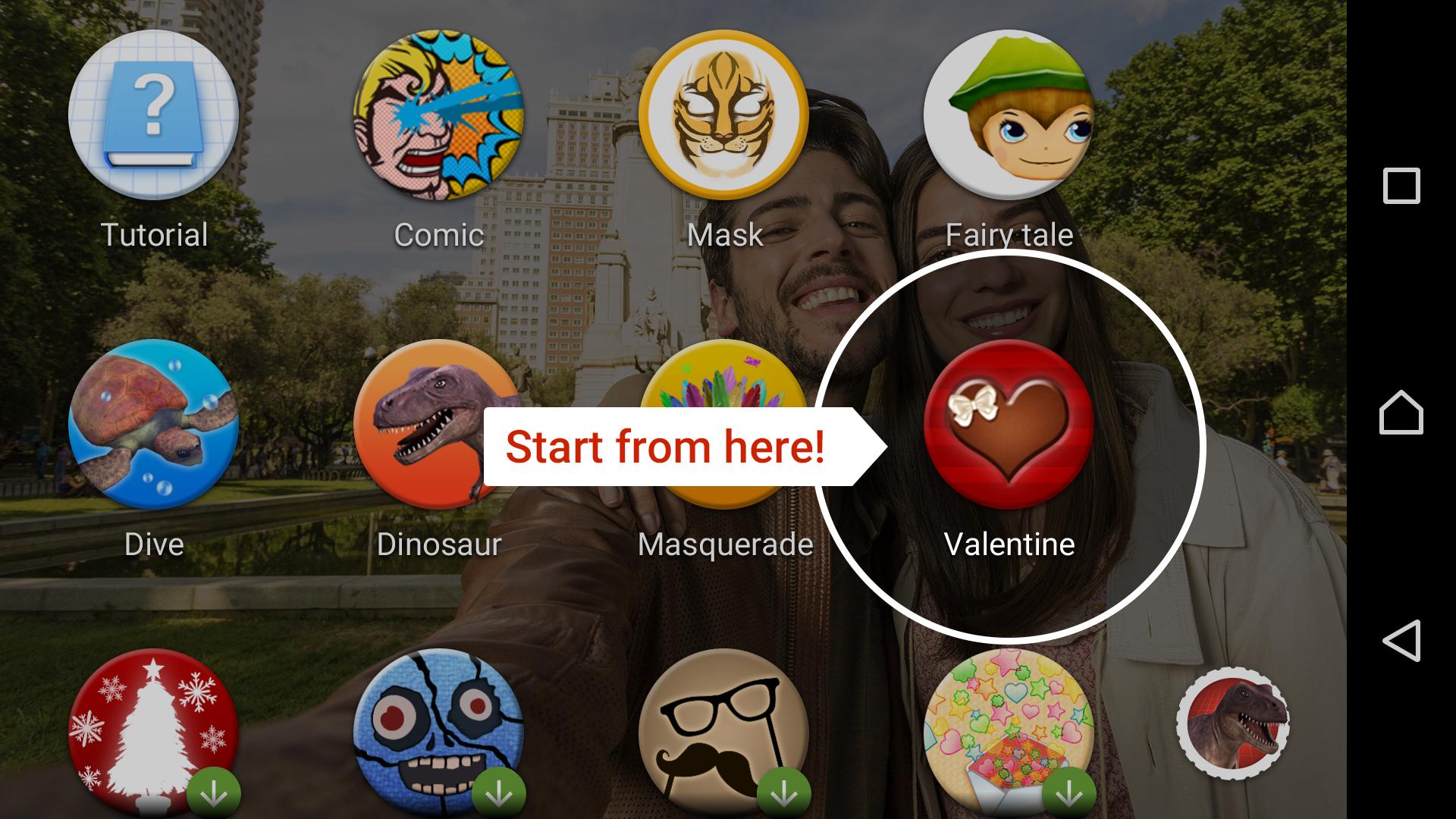1456x819 pixels.
Task: Select the Fairy tale theme
Action: point(1009,115)
